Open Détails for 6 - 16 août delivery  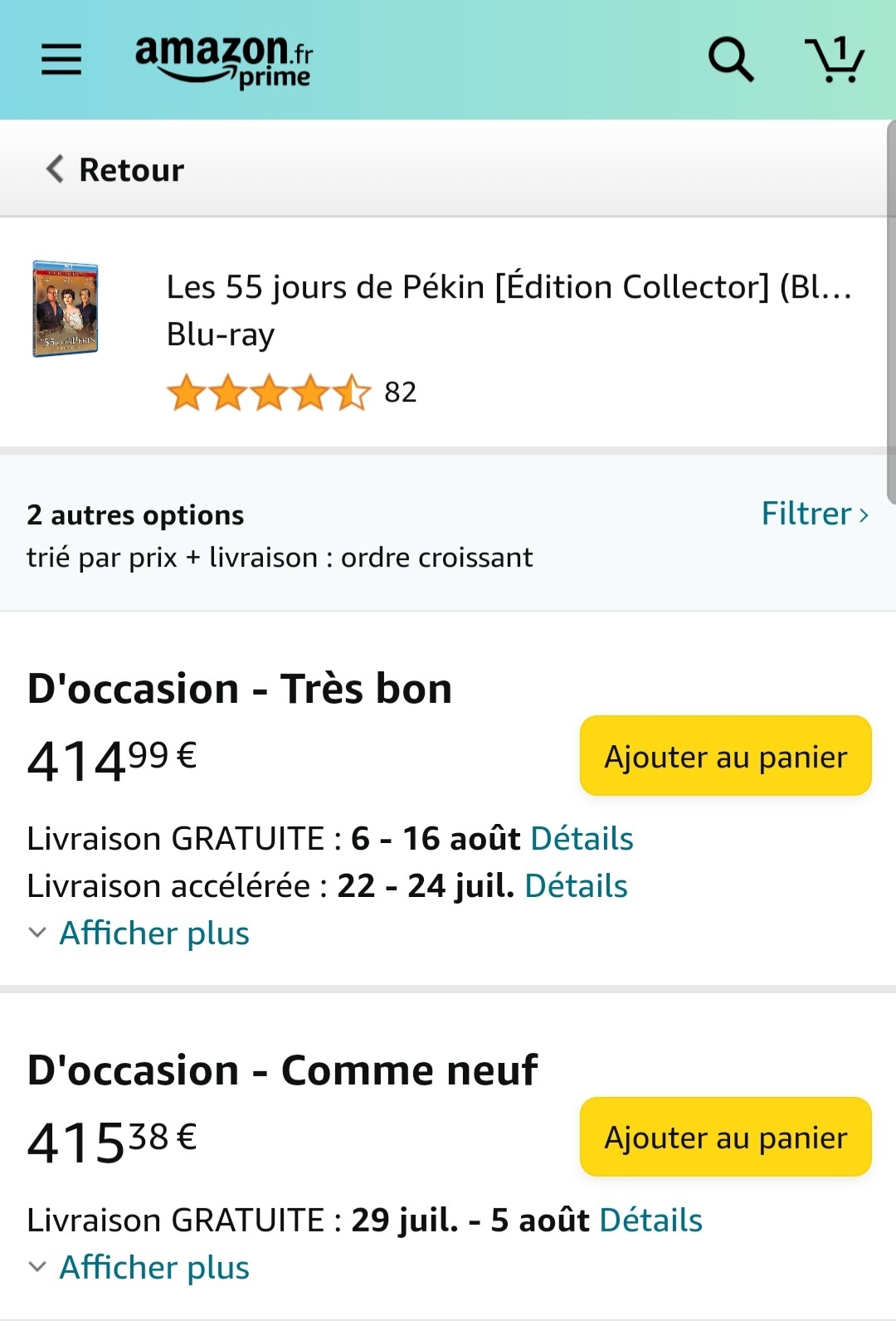point(582,839)
